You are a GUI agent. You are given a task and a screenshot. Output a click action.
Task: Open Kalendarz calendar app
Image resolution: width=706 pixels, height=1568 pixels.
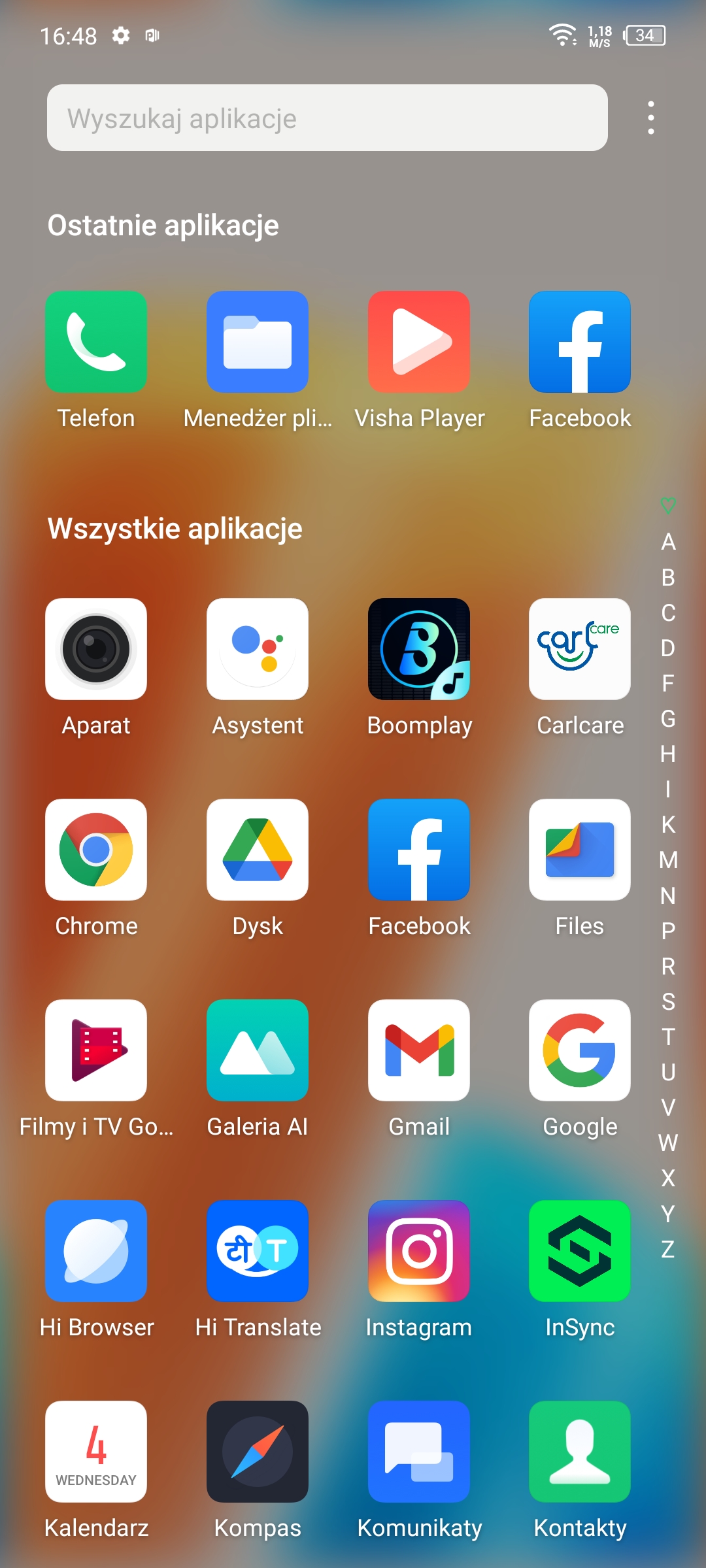(96, 1452)
